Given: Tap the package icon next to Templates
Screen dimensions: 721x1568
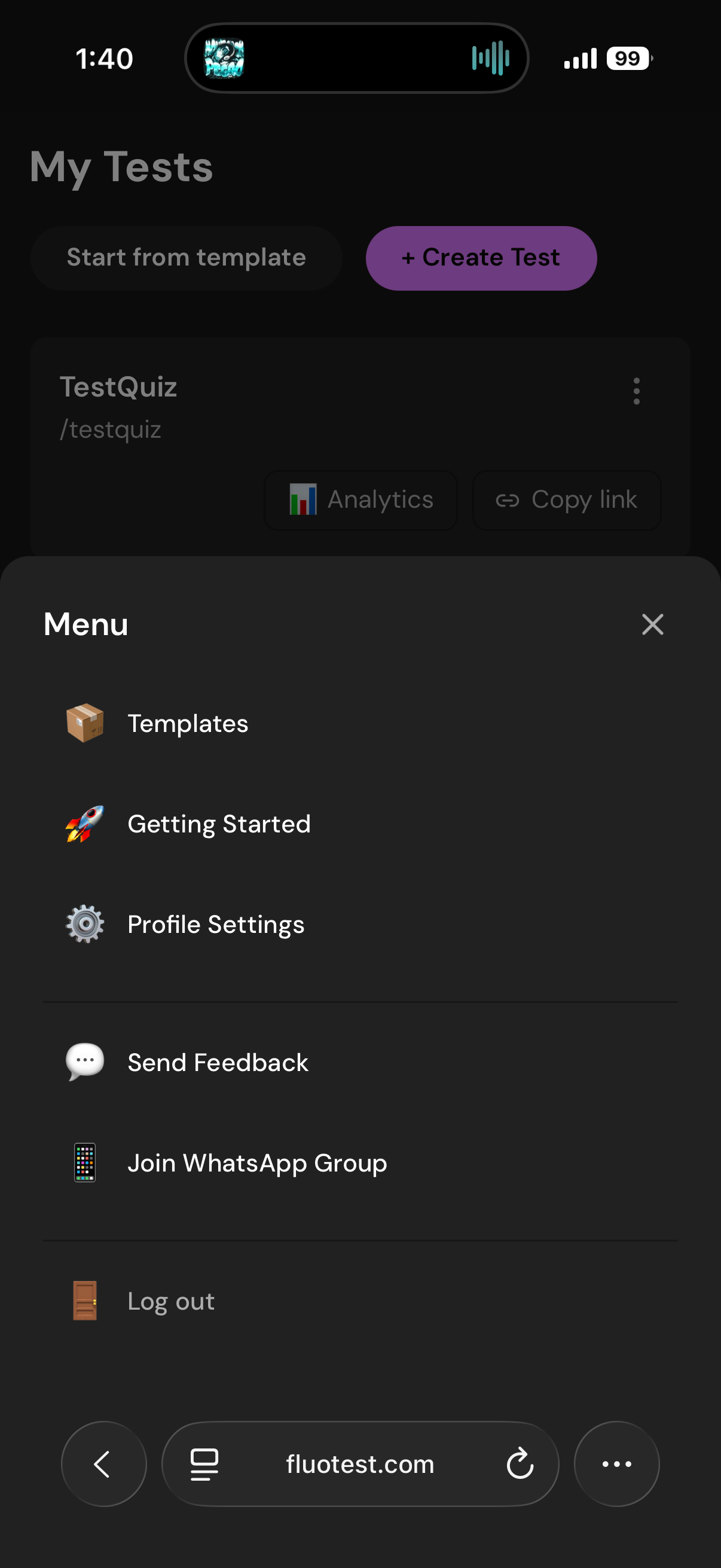Looking at the screenshot, I should pyautogui.click(x=84, y=723).
